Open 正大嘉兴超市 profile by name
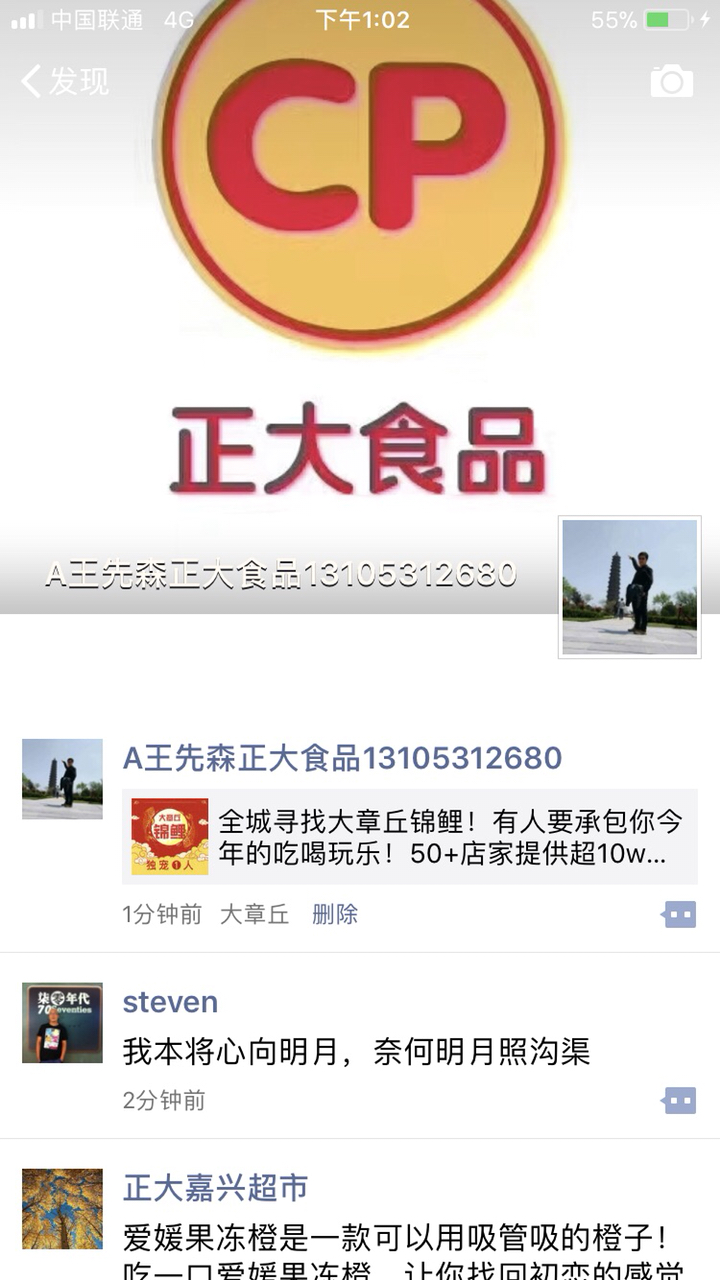Screen dimensions: 720x1280 (x=215, y=1188)
